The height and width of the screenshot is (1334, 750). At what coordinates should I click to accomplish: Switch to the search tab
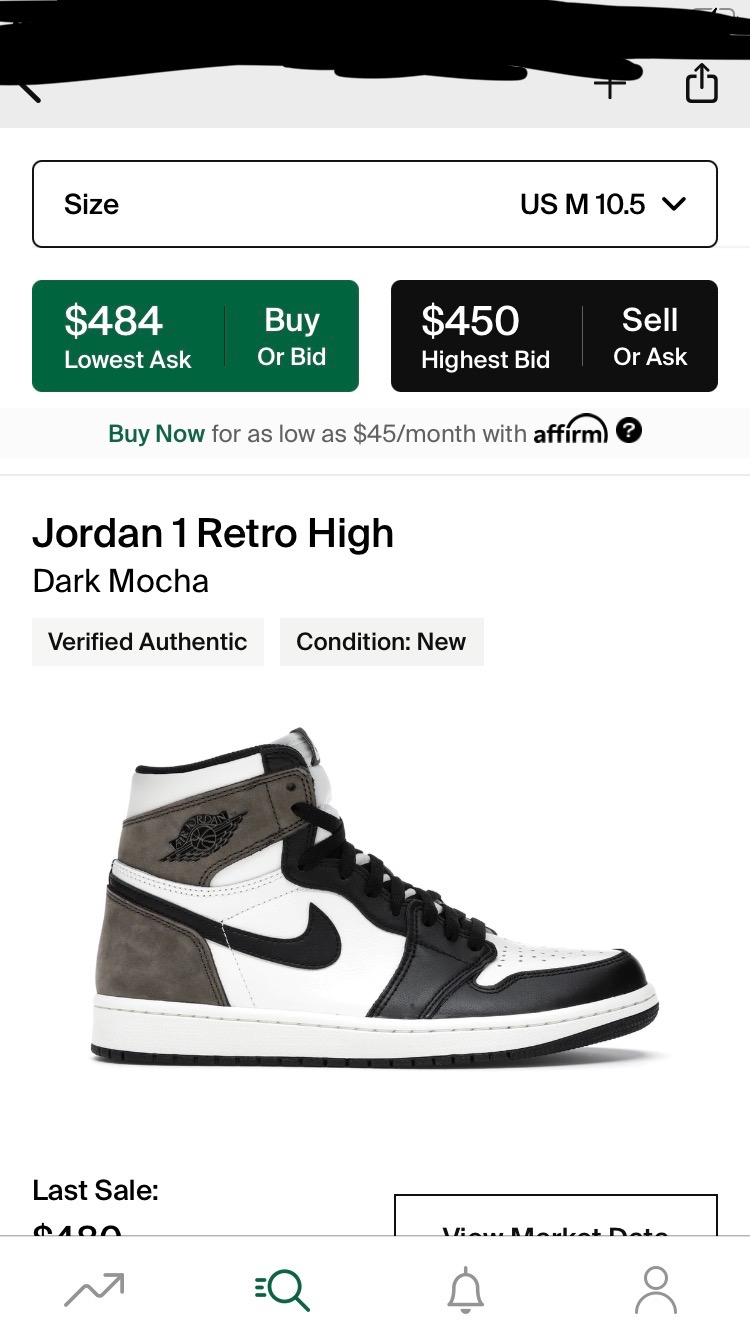pos(282,1289)
